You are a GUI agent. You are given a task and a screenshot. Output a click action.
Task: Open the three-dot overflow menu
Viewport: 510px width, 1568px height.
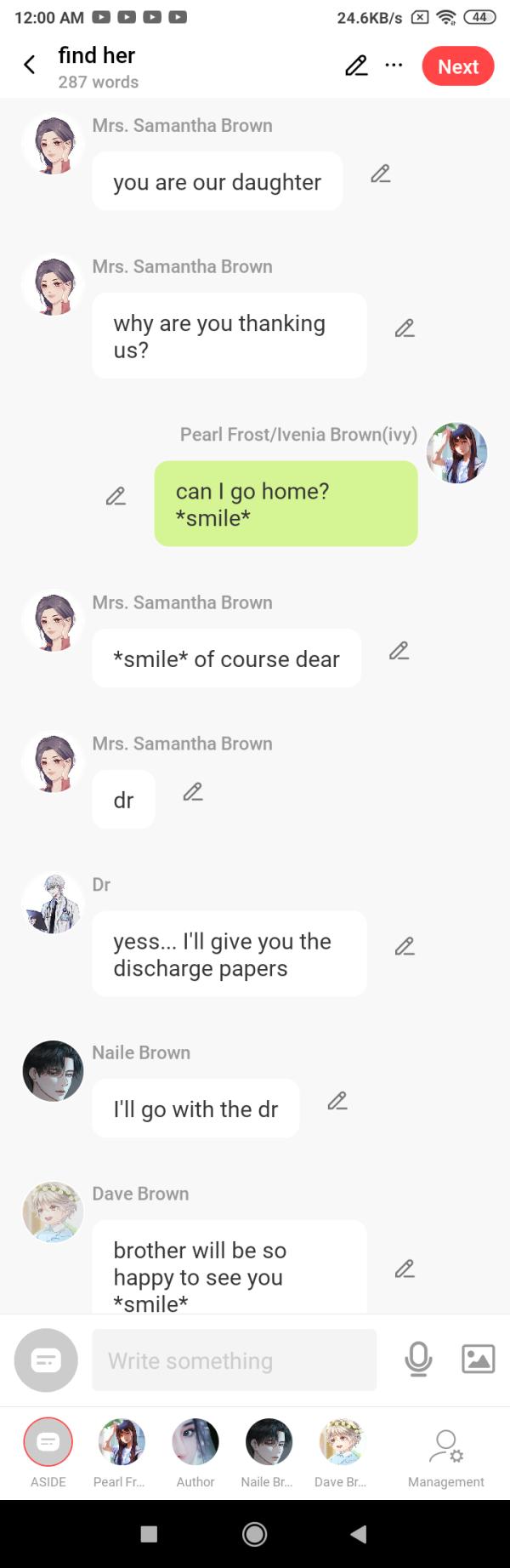[x=394, y=66]
